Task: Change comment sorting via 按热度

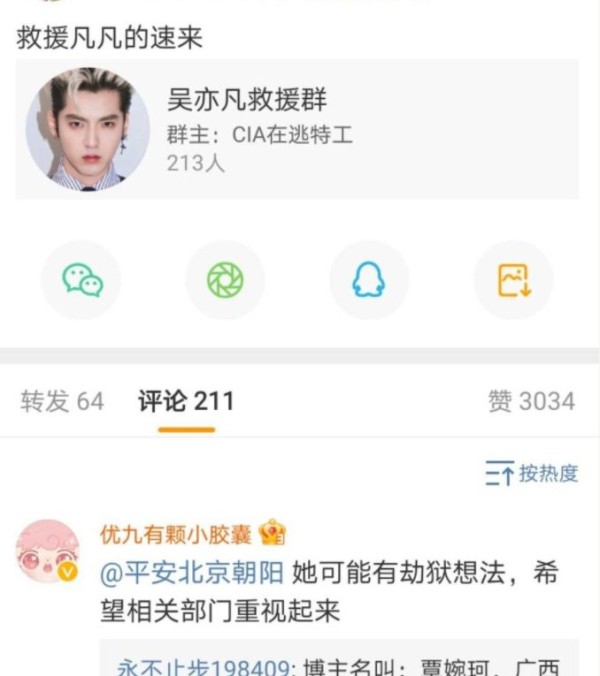Action: tap(532, 473)
